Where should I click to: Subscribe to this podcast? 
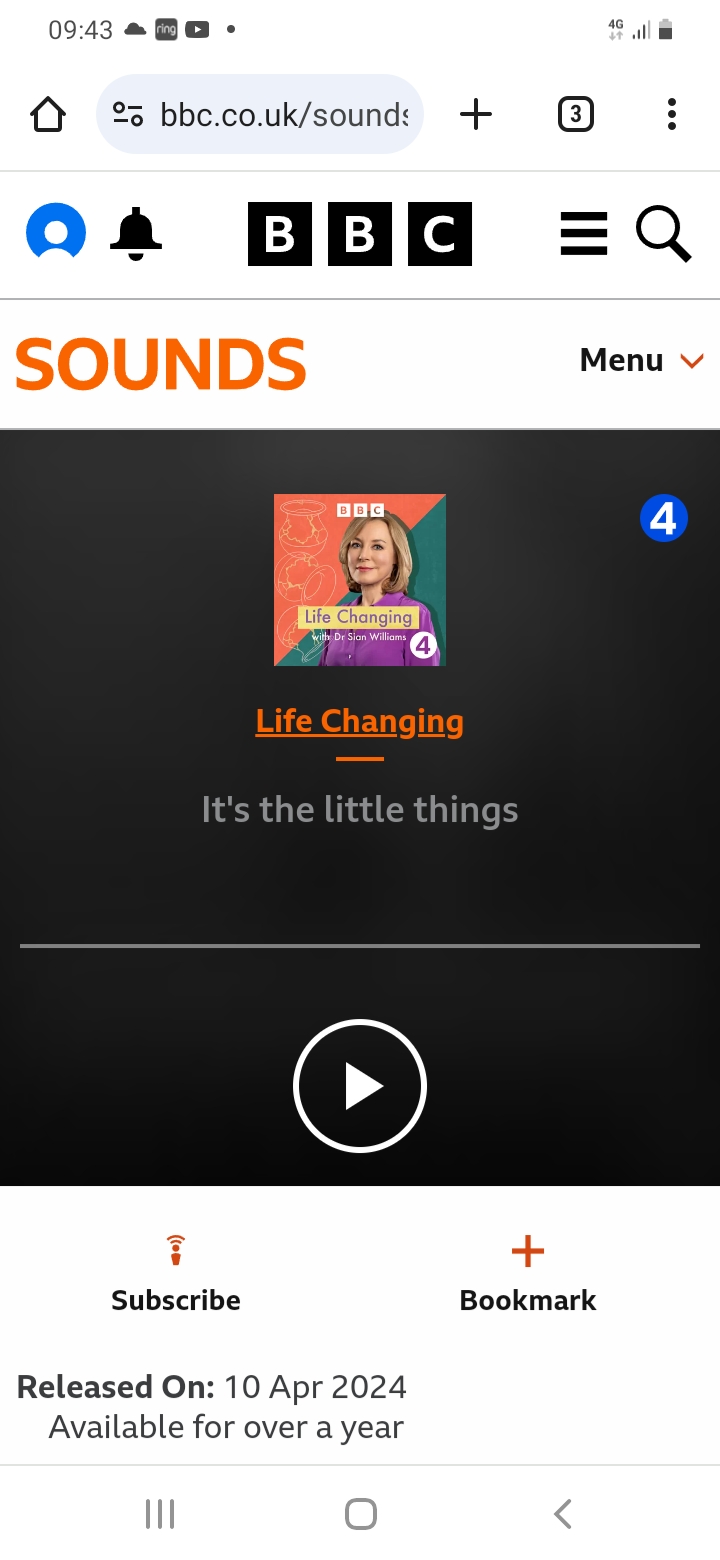(176, 1275)
